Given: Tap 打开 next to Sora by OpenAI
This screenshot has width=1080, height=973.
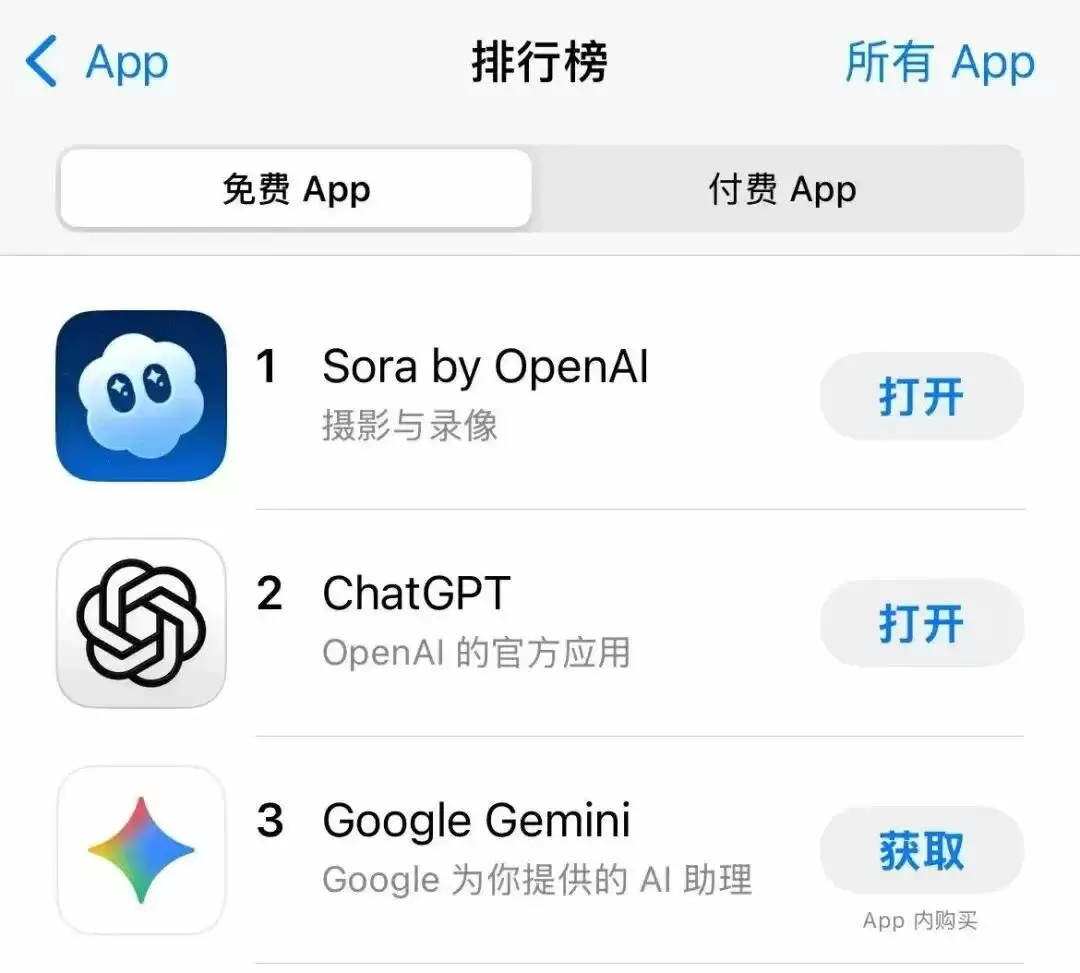Looking at the screenshot, I should tap(921, 397).
